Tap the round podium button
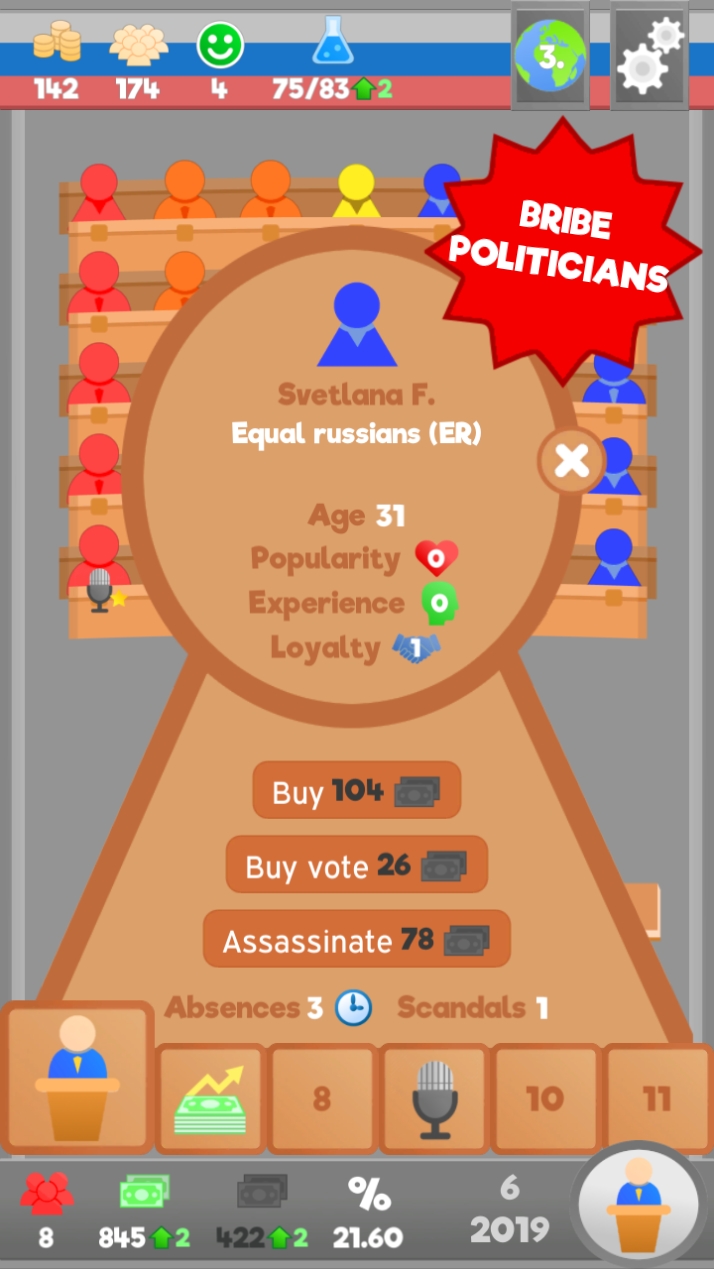The image size is (714, 1269). (638, 1207)
